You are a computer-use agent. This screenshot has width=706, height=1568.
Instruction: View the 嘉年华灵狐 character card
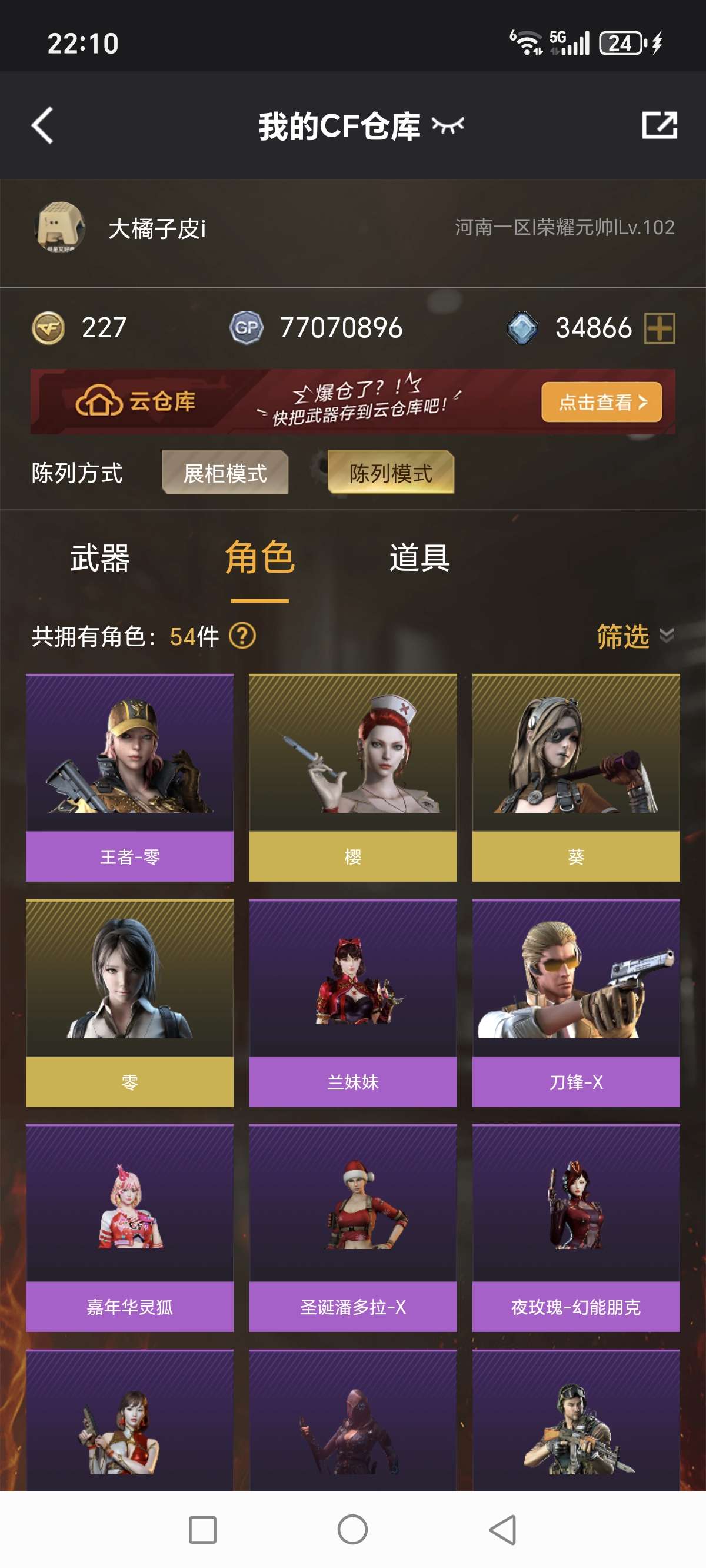[129, 1227]
